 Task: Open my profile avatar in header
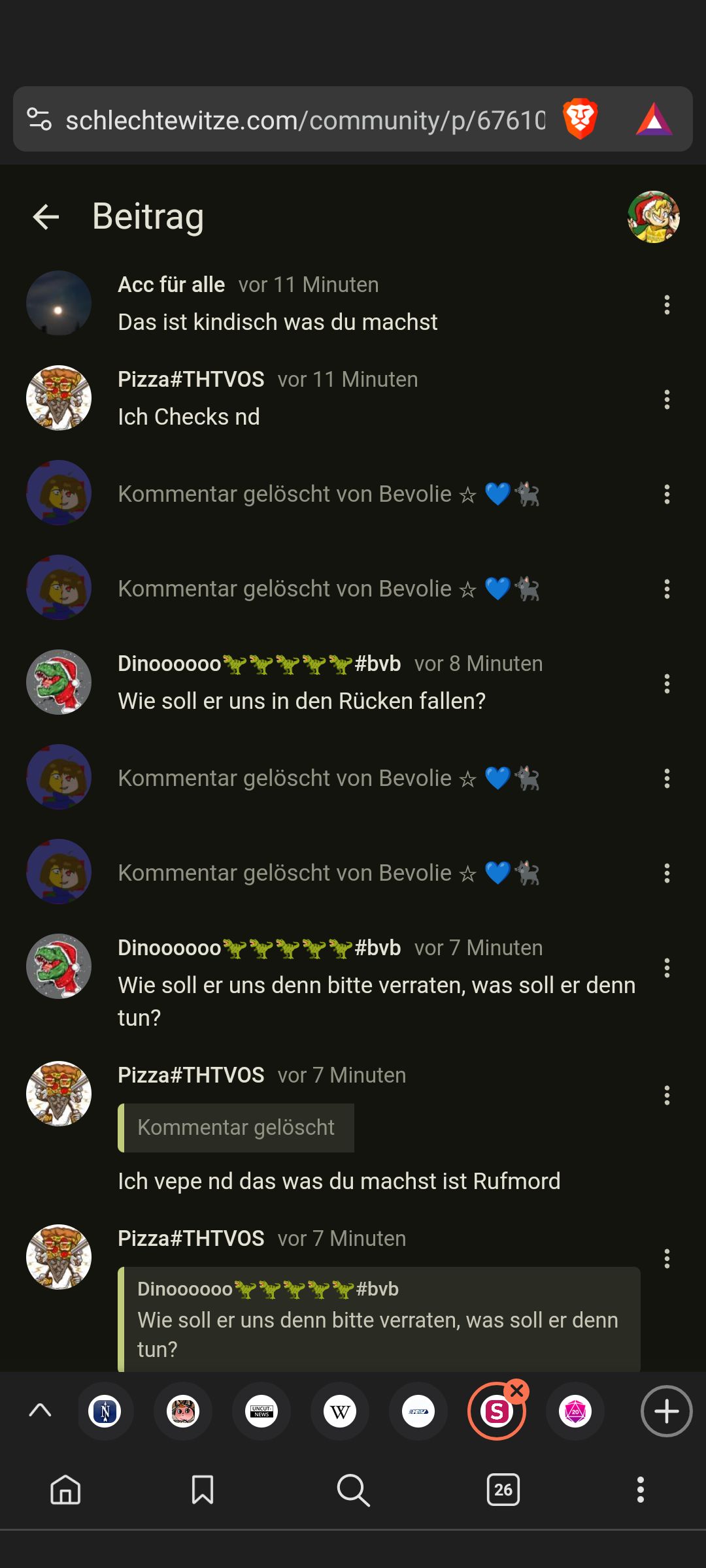[653, 217]
